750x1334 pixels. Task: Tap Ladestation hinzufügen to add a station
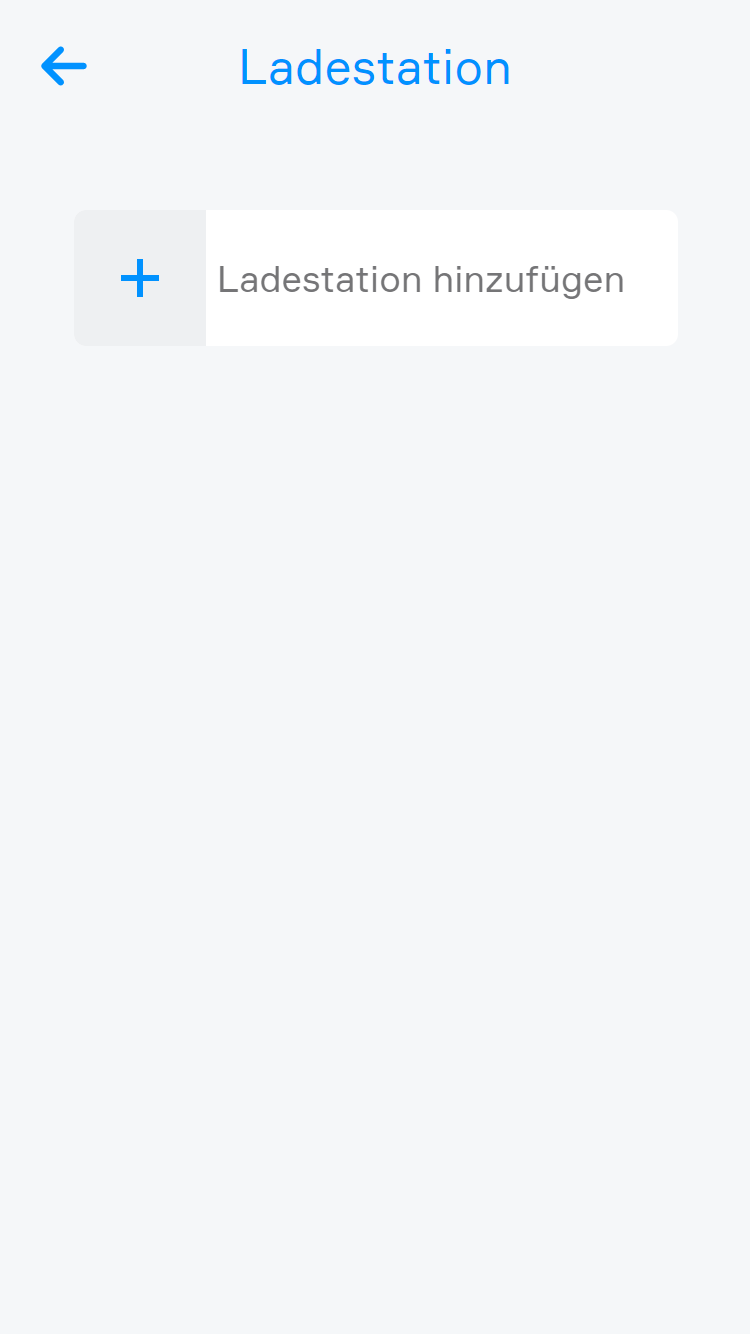(x=376, y=278)
